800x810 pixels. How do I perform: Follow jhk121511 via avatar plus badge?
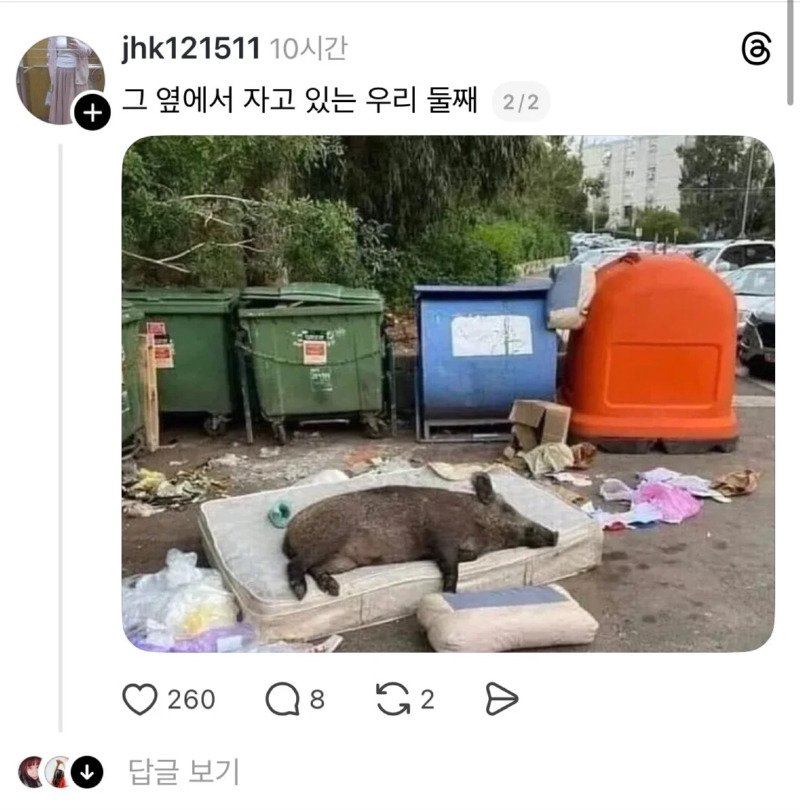point(92,112)
